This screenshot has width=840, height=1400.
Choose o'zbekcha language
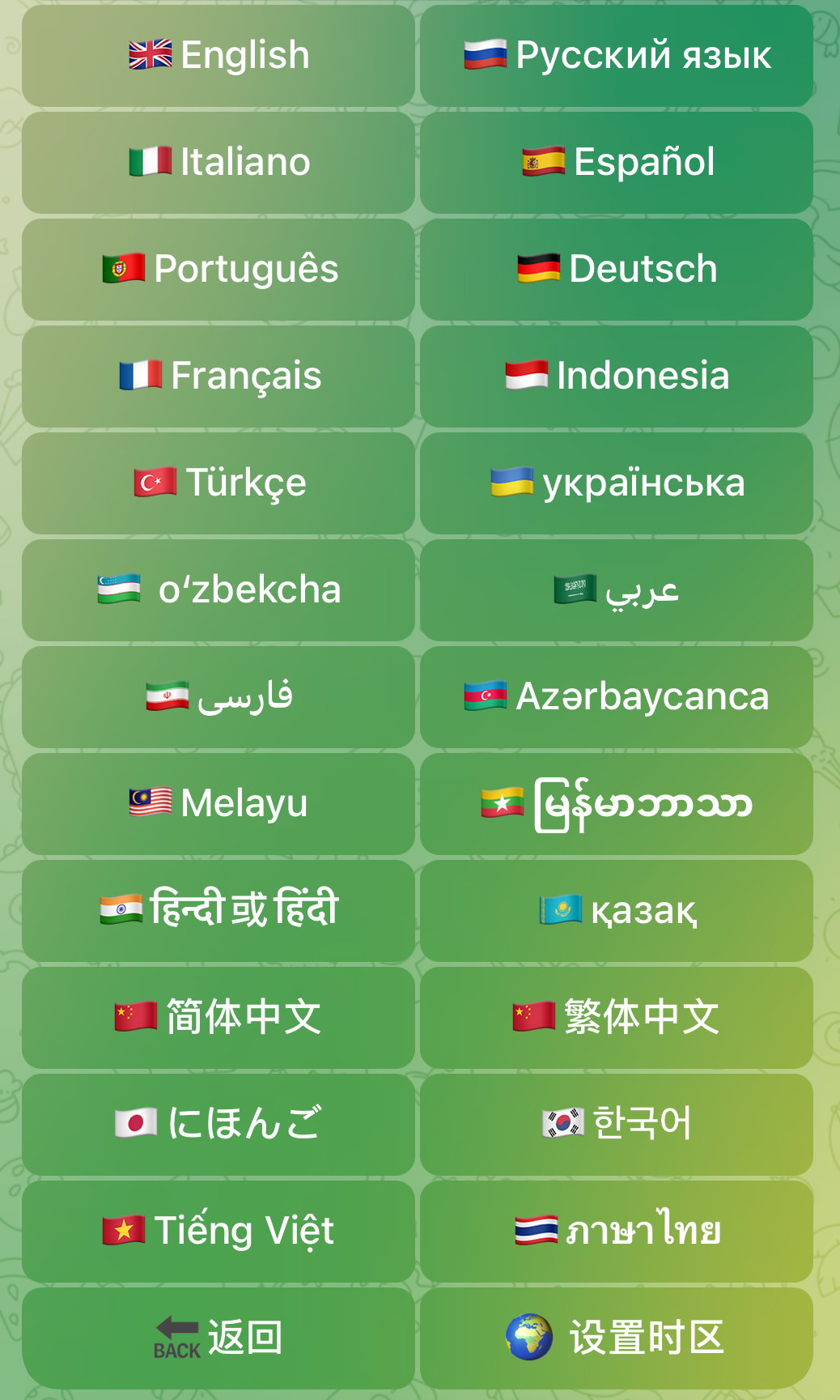pos(218,590)
